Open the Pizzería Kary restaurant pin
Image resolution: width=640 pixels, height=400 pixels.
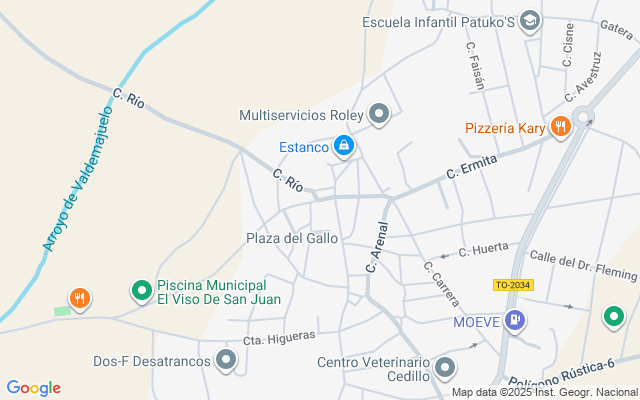pos(560,128)
